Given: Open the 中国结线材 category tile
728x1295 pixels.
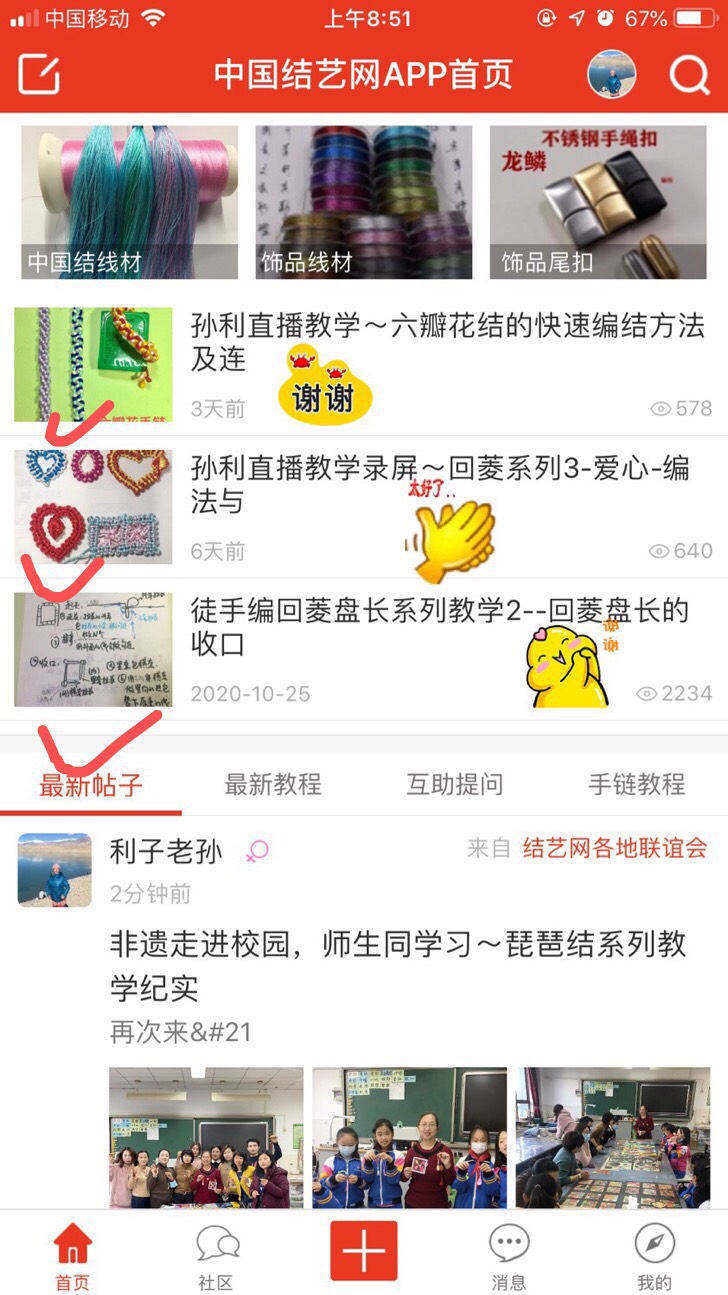Looking at the screenshot, I should tap(129, 202).
